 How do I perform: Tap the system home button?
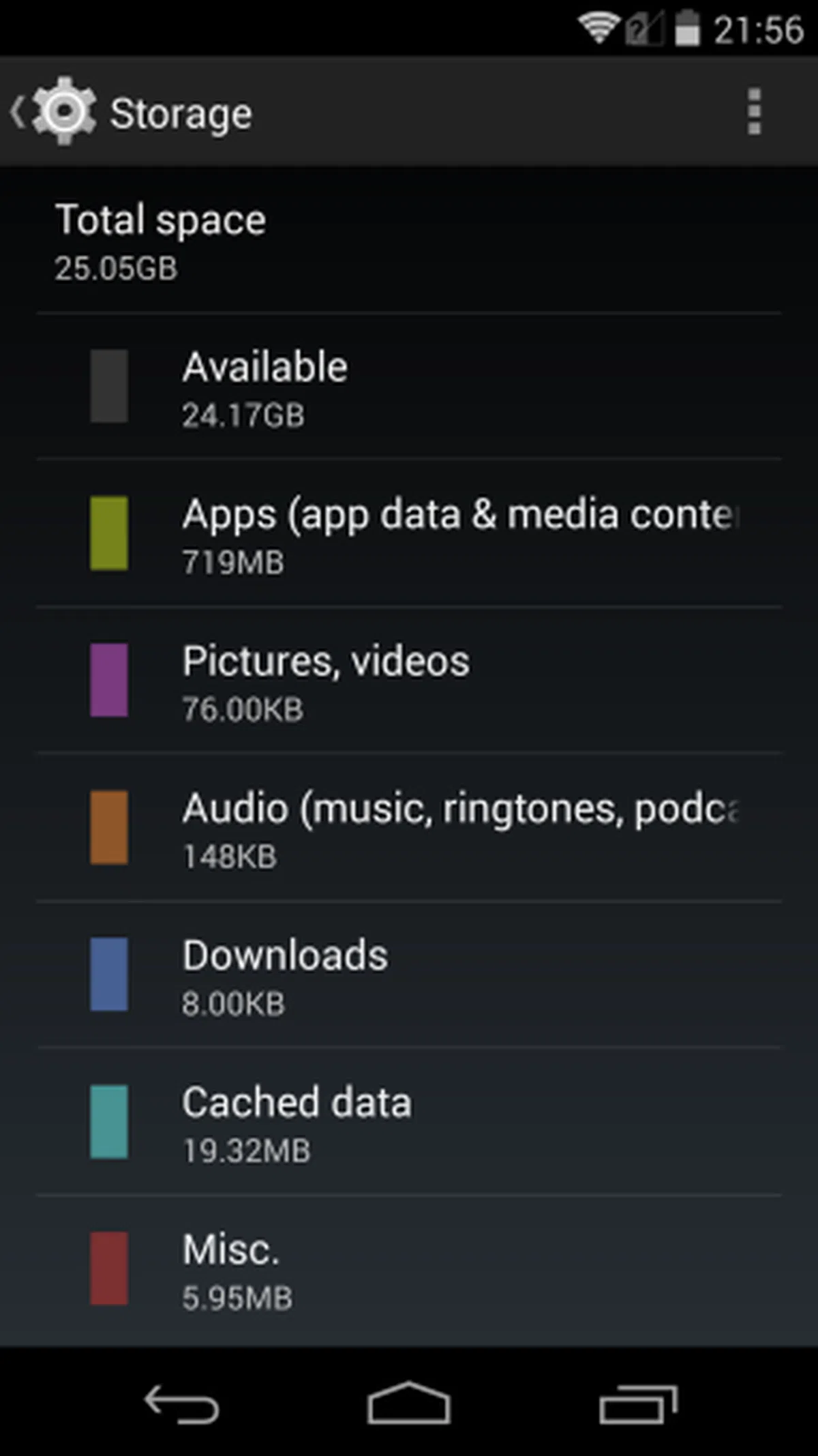click(x=409, y=1403)
